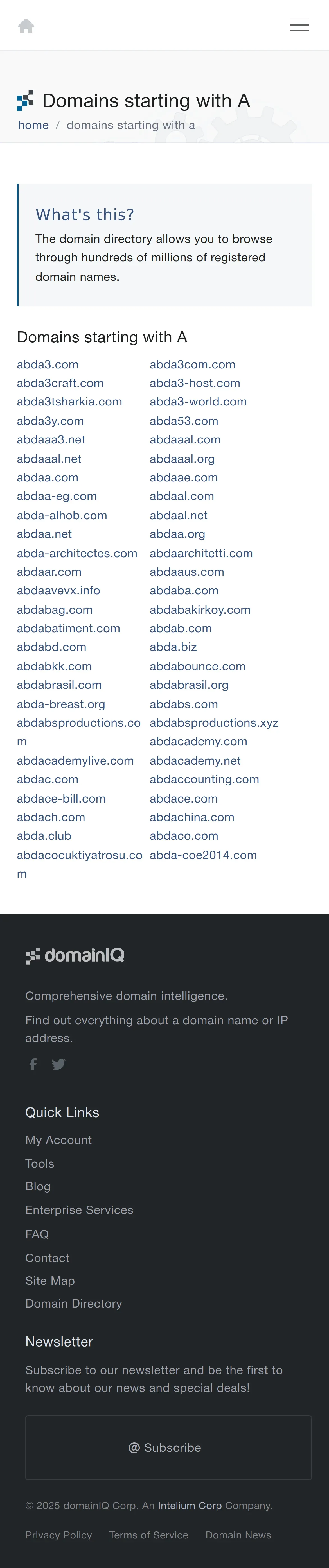Tap the home breadcrumb link

pyautogui.click(x=33, y=125)
